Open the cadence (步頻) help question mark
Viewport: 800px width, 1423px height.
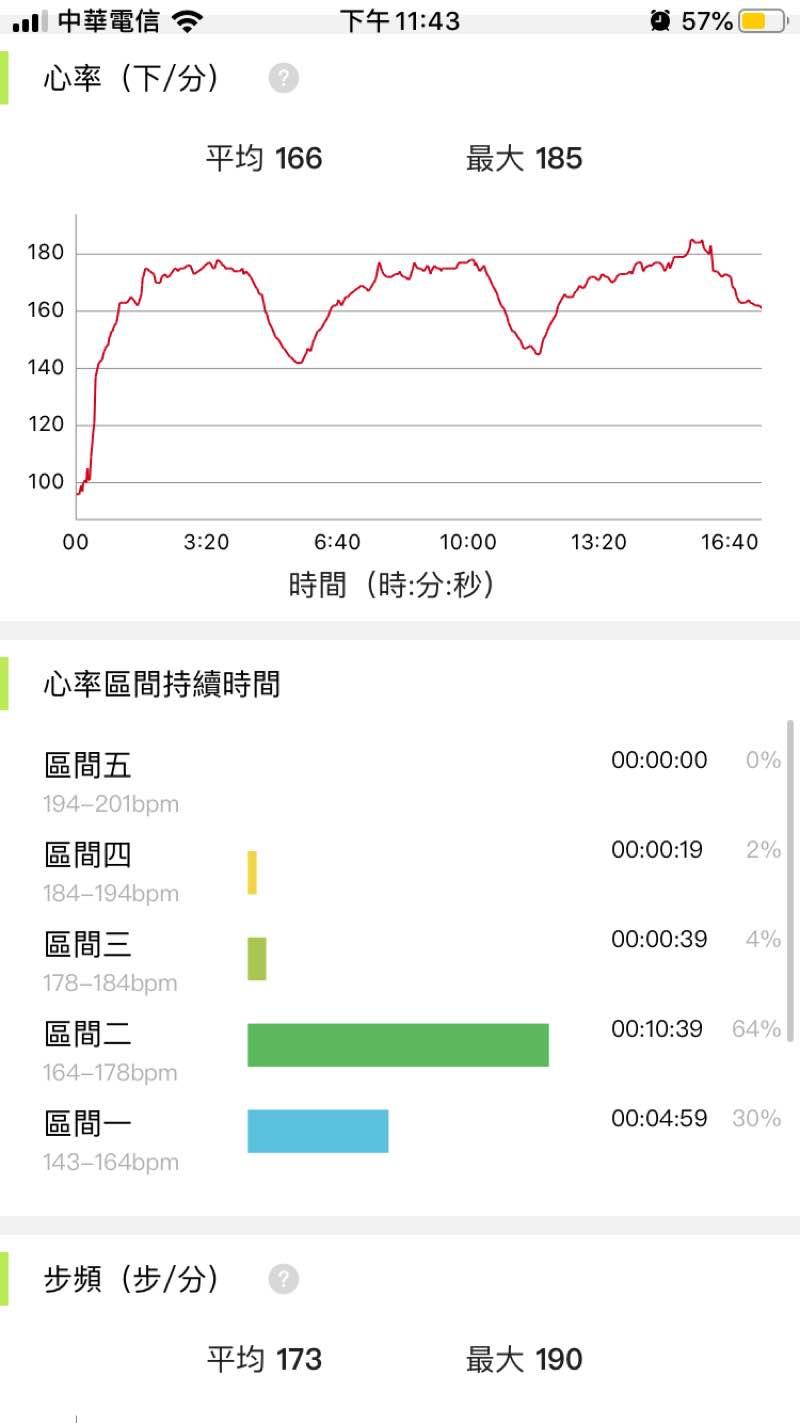(x=284, y=1278)
